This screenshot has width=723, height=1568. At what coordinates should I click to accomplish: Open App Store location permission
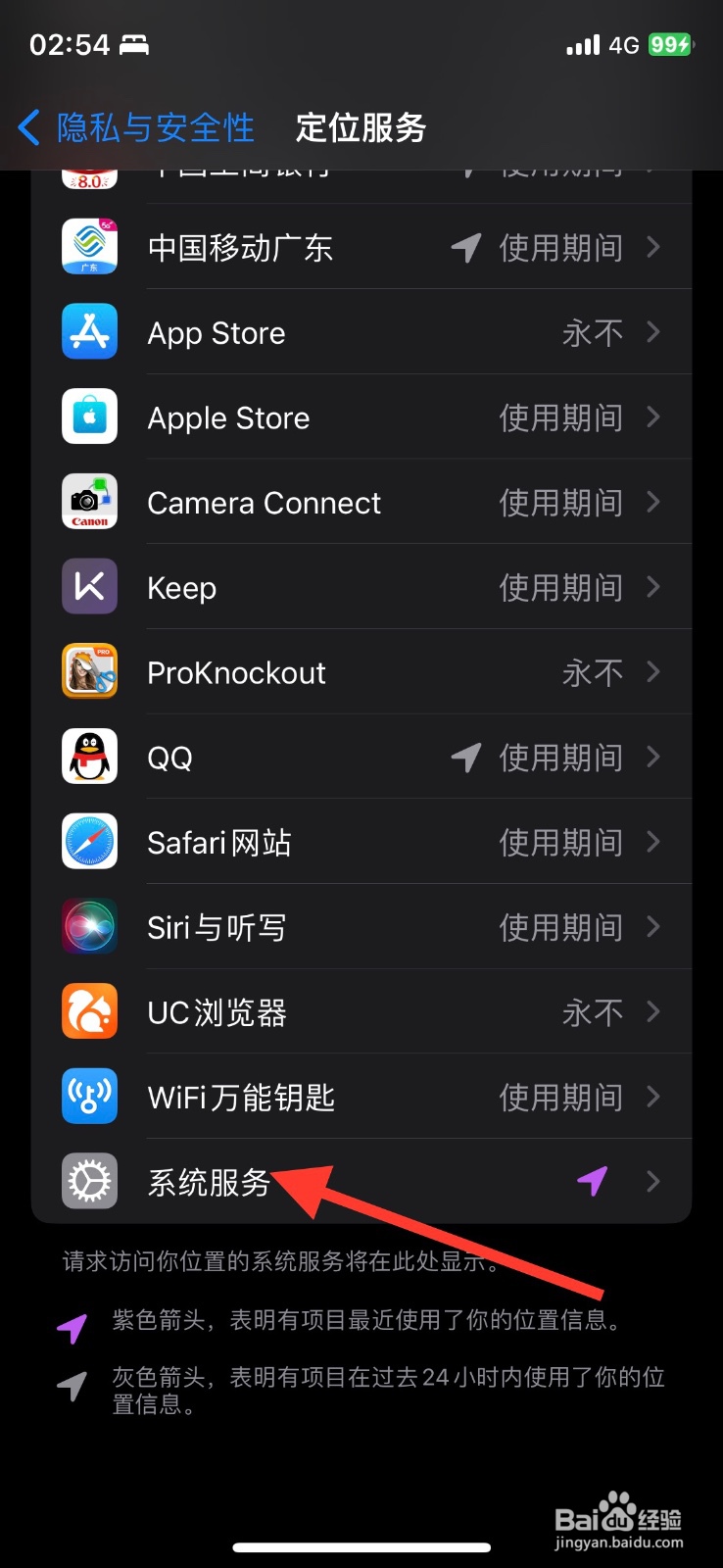tap(362, 333)
